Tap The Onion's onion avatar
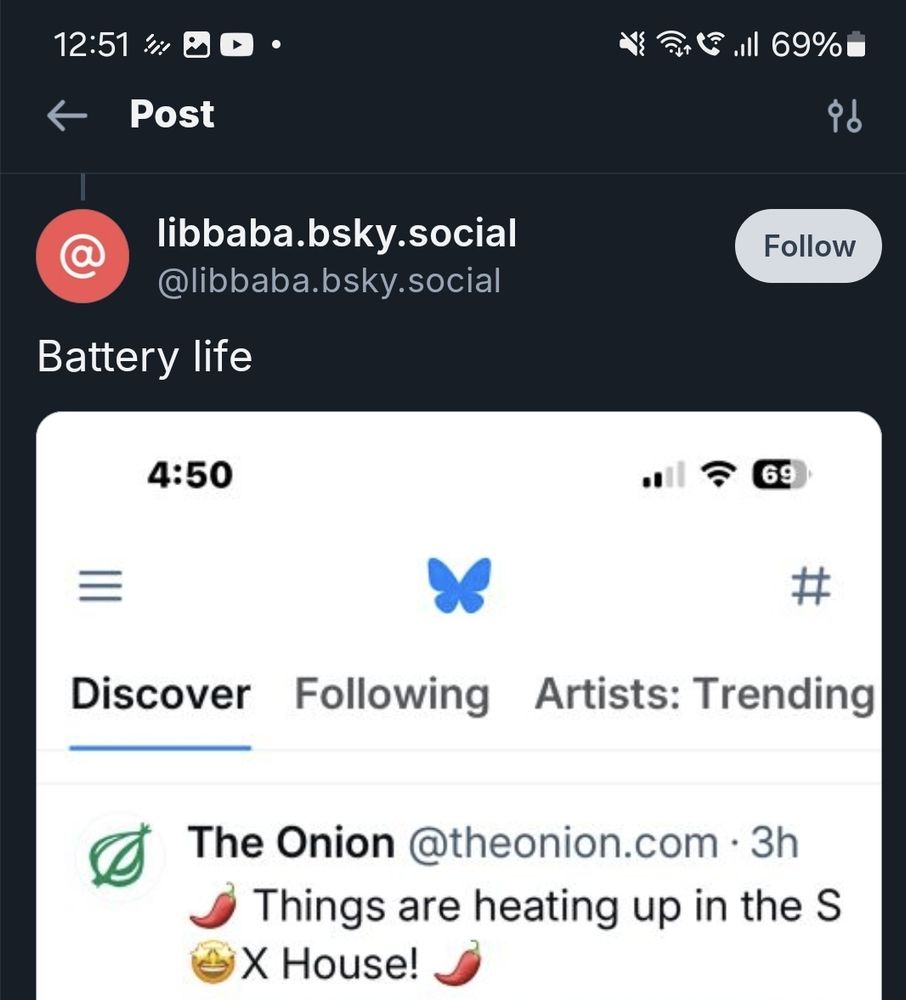This screenshot has height=1000, width=906. click(x=118, y=857)
